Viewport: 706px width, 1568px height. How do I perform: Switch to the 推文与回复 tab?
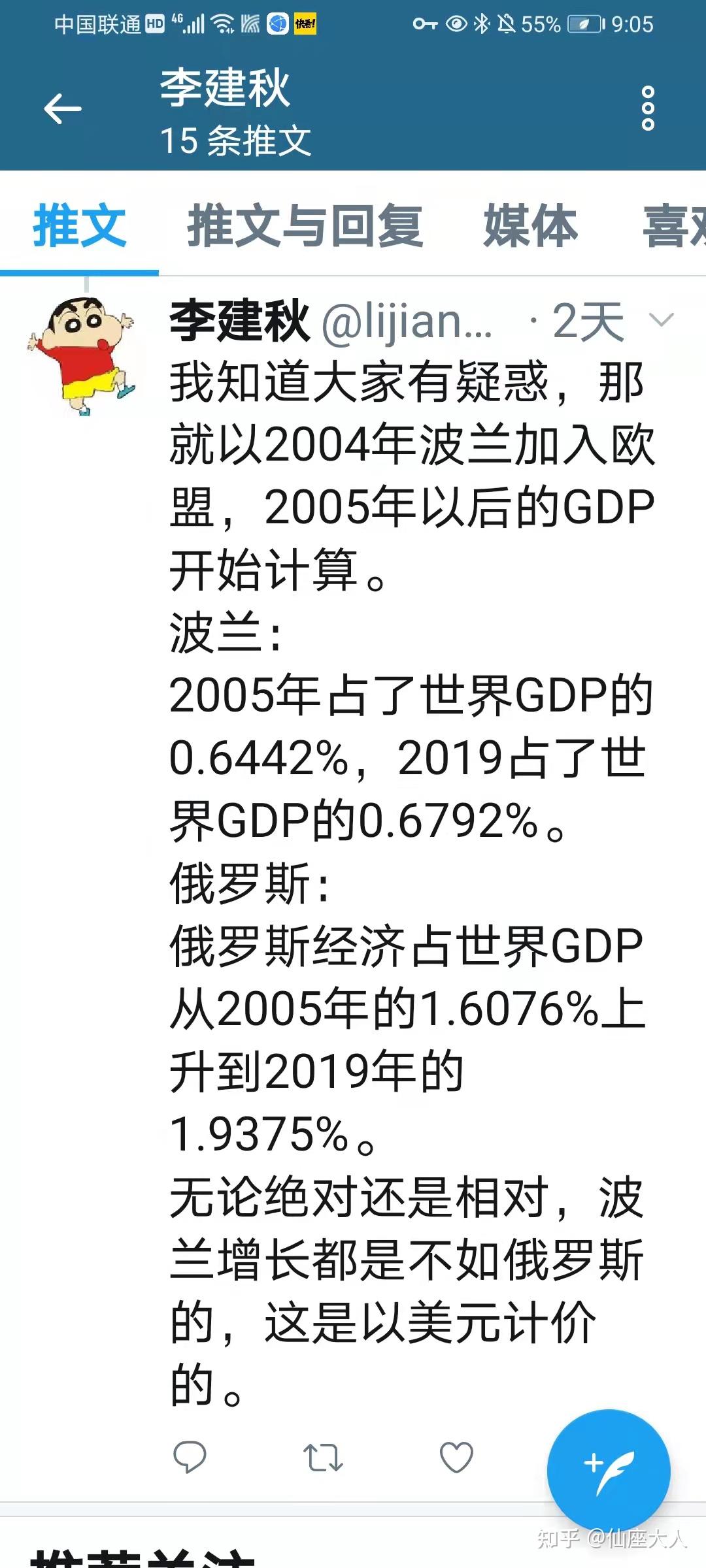305,226
